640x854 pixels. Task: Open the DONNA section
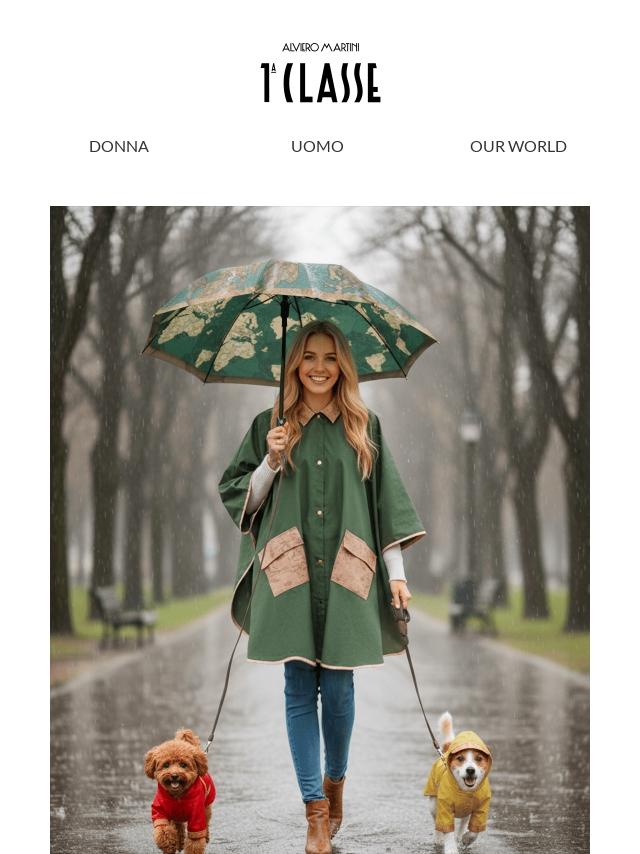119,146
